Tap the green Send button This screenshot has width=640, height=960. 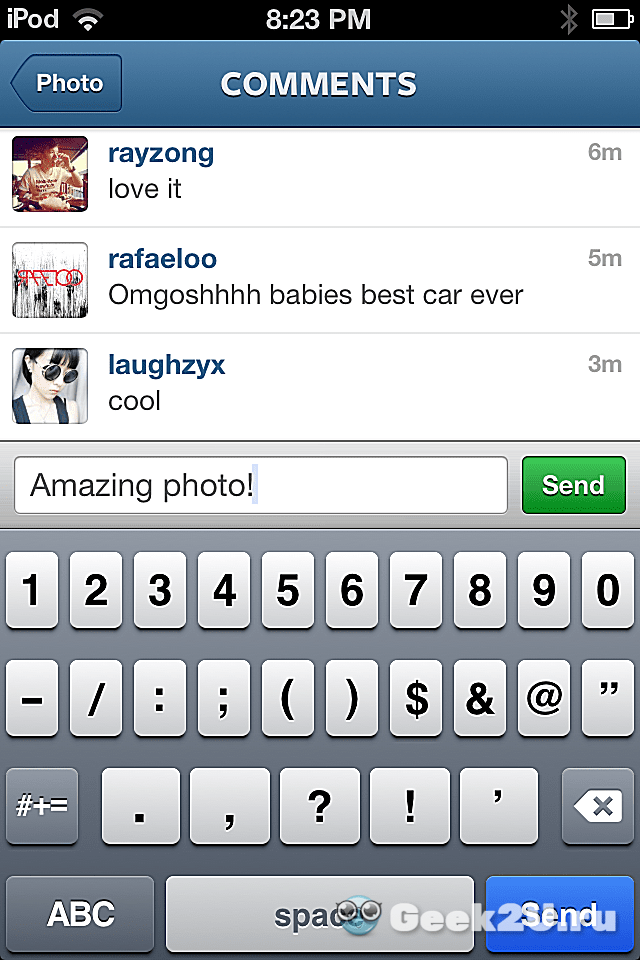coord(573,485)
